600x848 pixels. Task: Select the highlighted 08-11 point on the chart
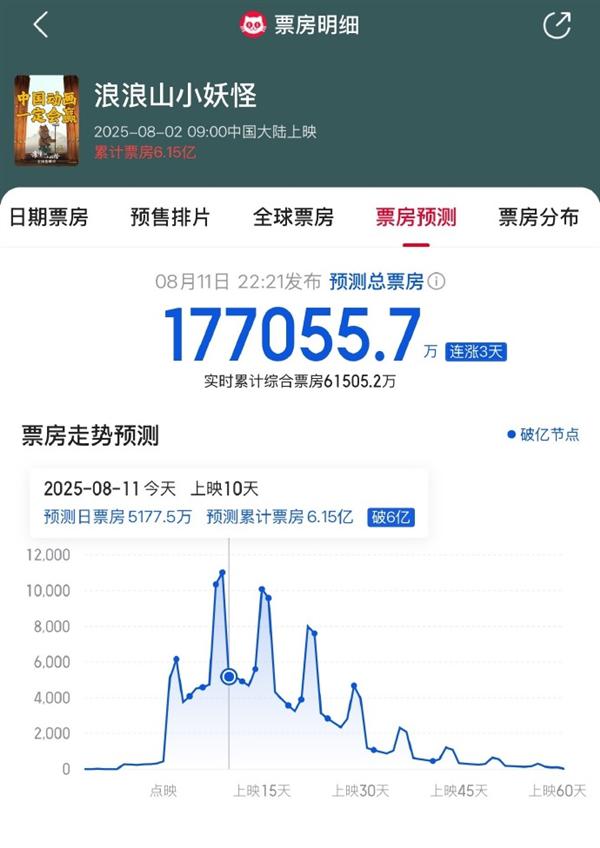point(229,677)
